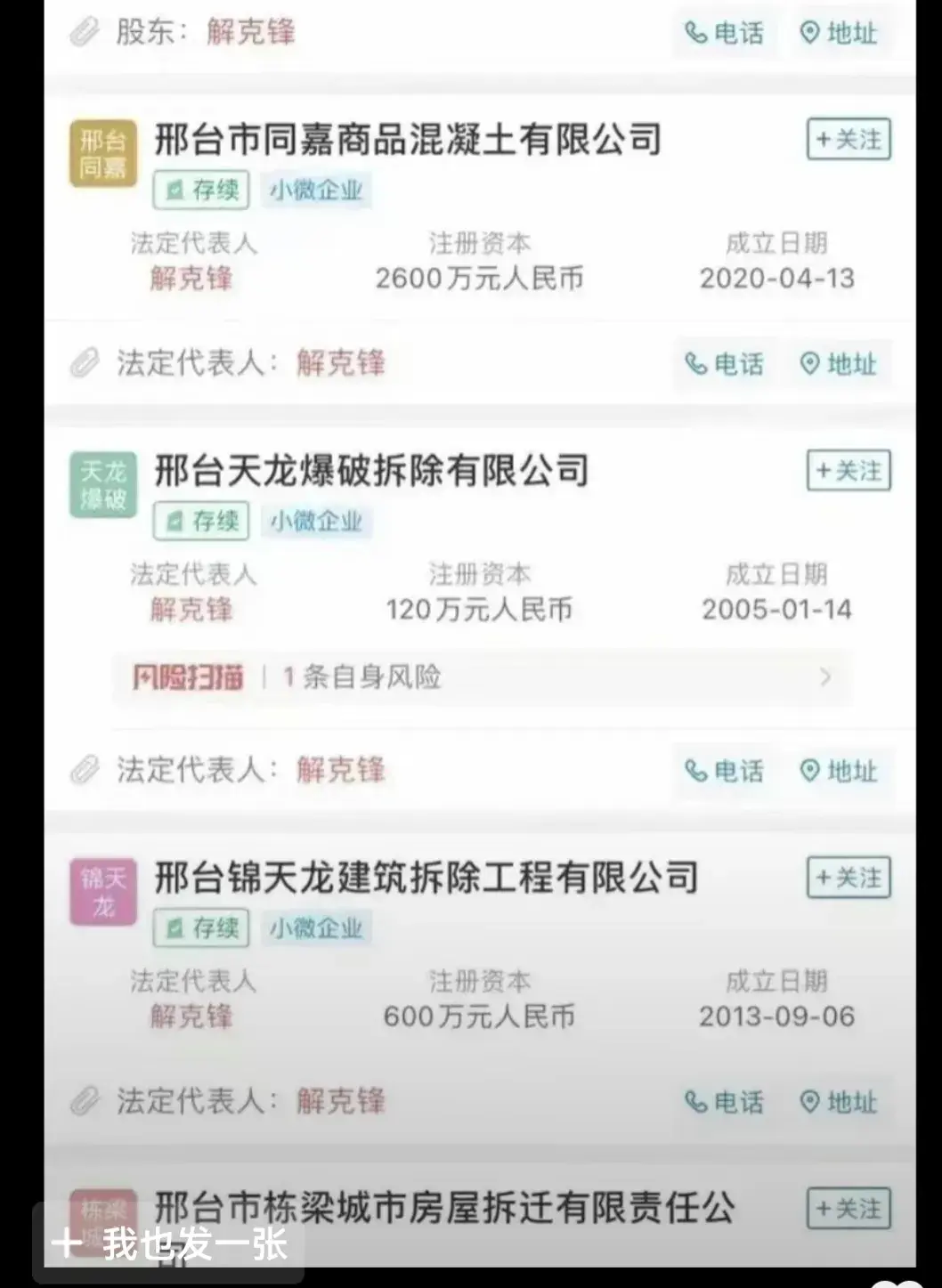Tap the 锦天龙 pink company logo
942x1288 pixels.
pyautogui.click(x=102, y=890)
